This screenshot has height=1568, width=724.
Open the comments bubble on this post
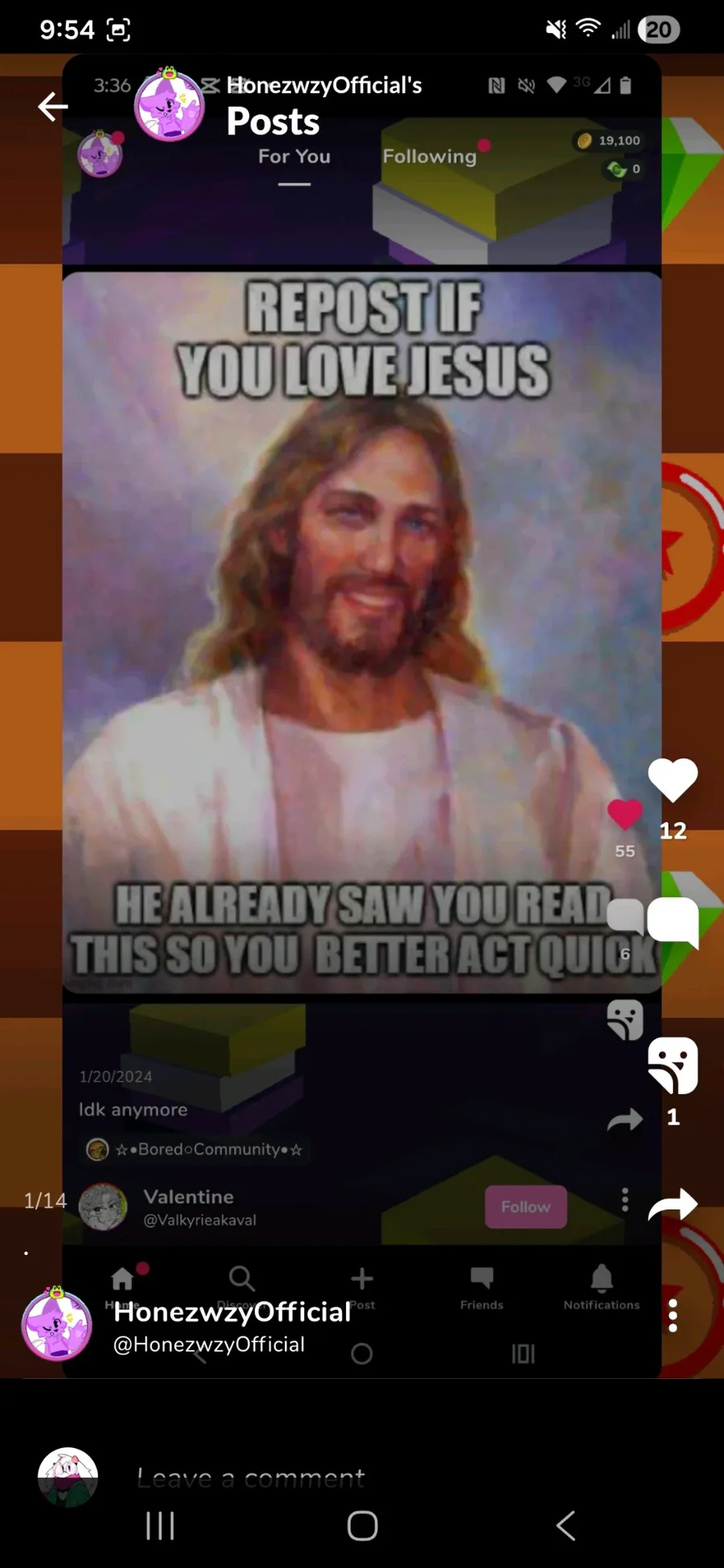coord(673,921)
